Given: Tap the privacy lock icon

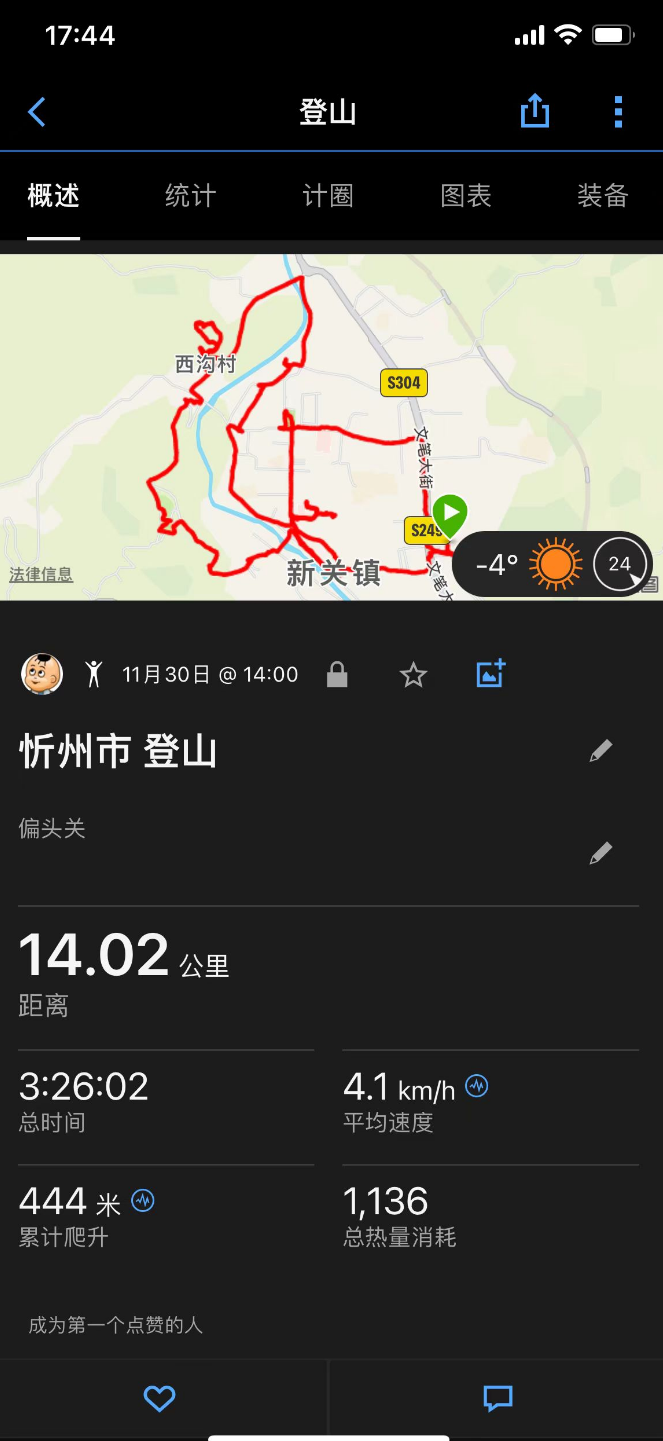Looking at the screenshot, I should pos(338,675).
